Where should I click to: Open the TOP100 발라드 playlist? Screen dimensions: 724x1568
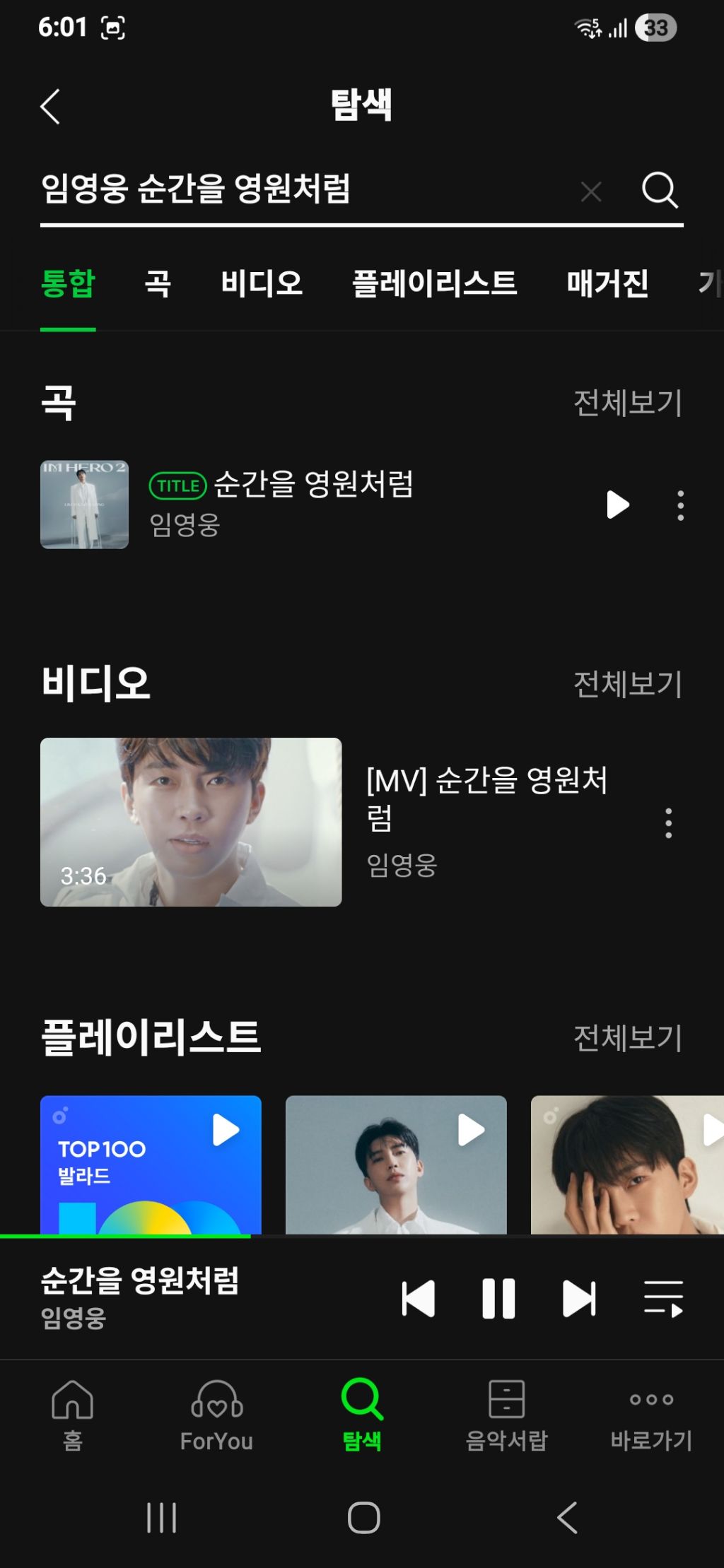(151, 1165)
